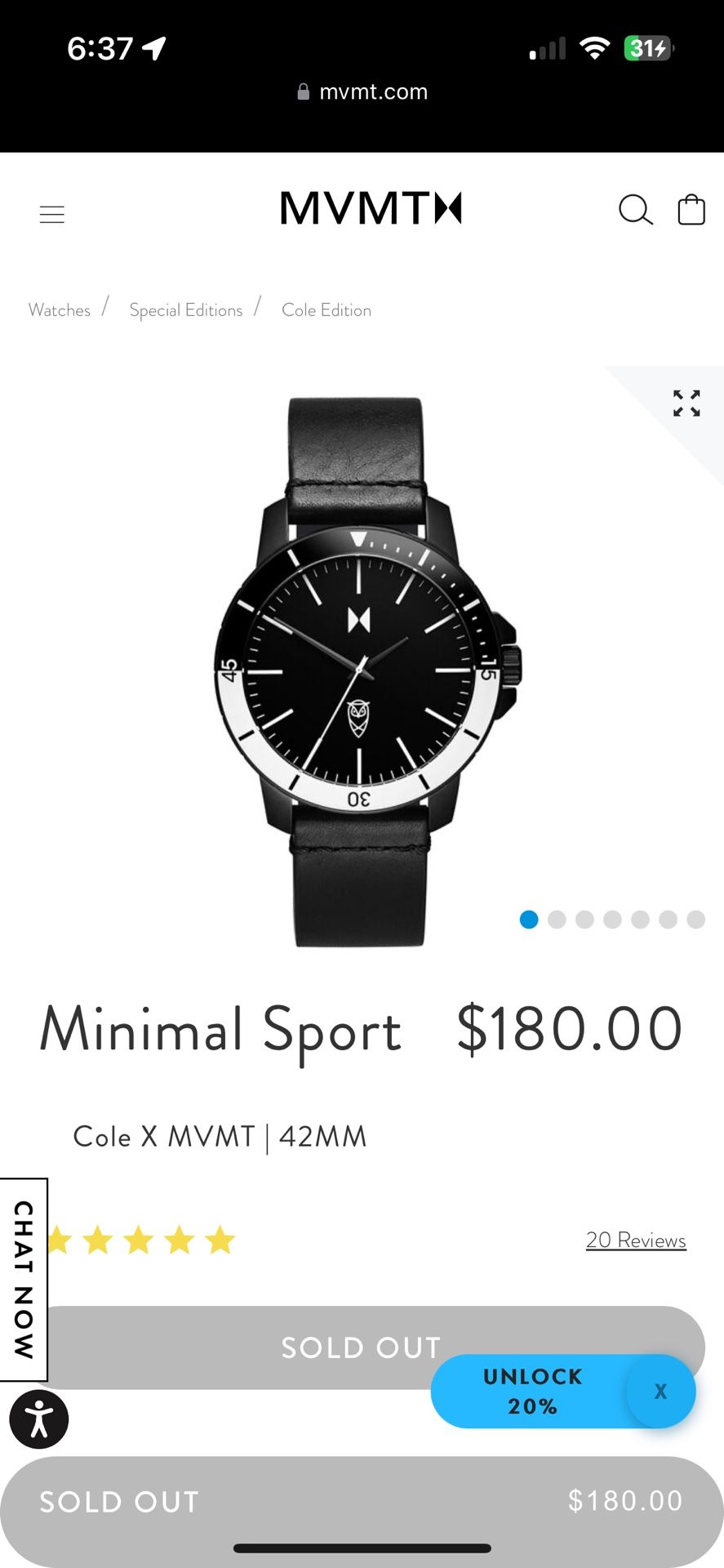Tap the mvmt.com address bar
This screenshot has width=724, height=1568.
tap(362, 91)
